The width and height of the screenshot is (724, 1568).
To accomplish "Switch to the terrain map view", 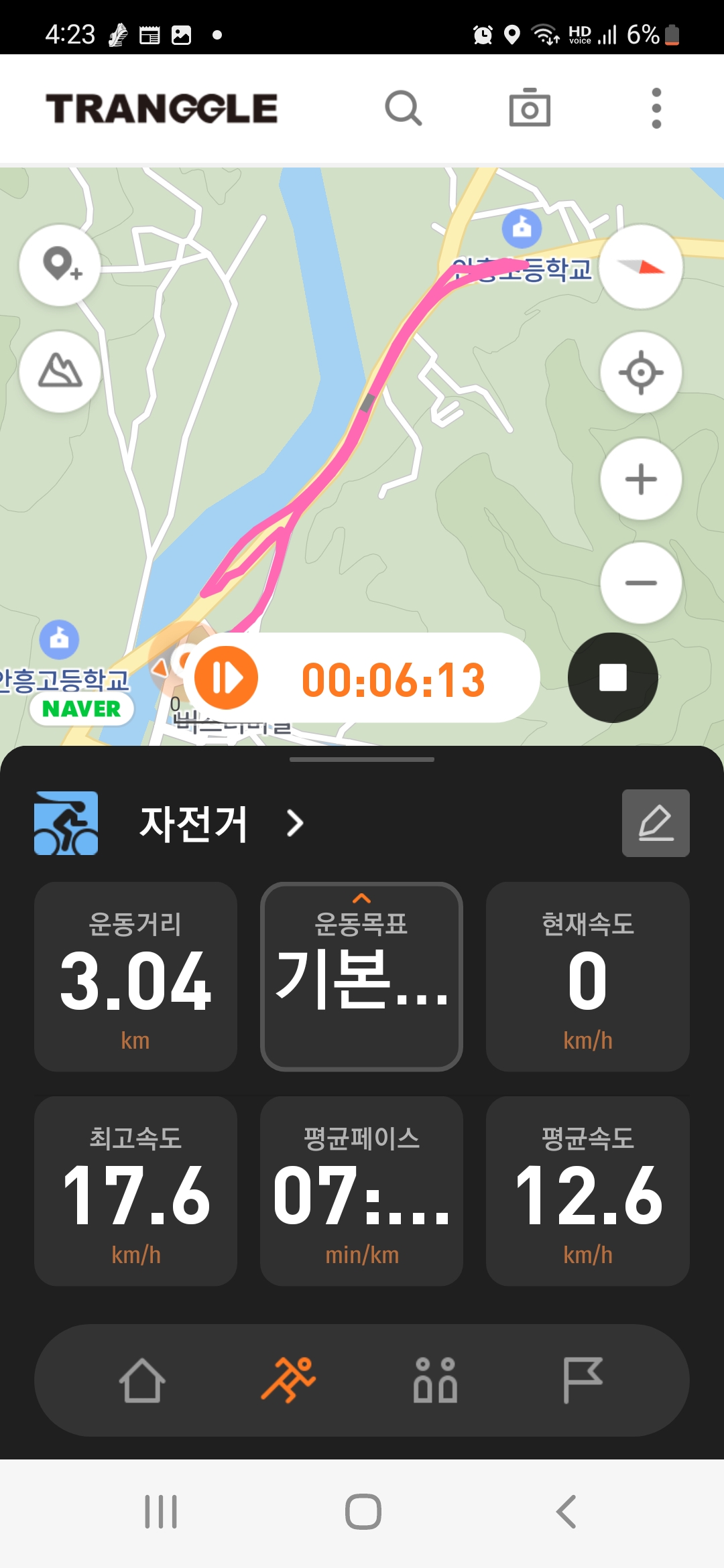I will click(60, 371).
